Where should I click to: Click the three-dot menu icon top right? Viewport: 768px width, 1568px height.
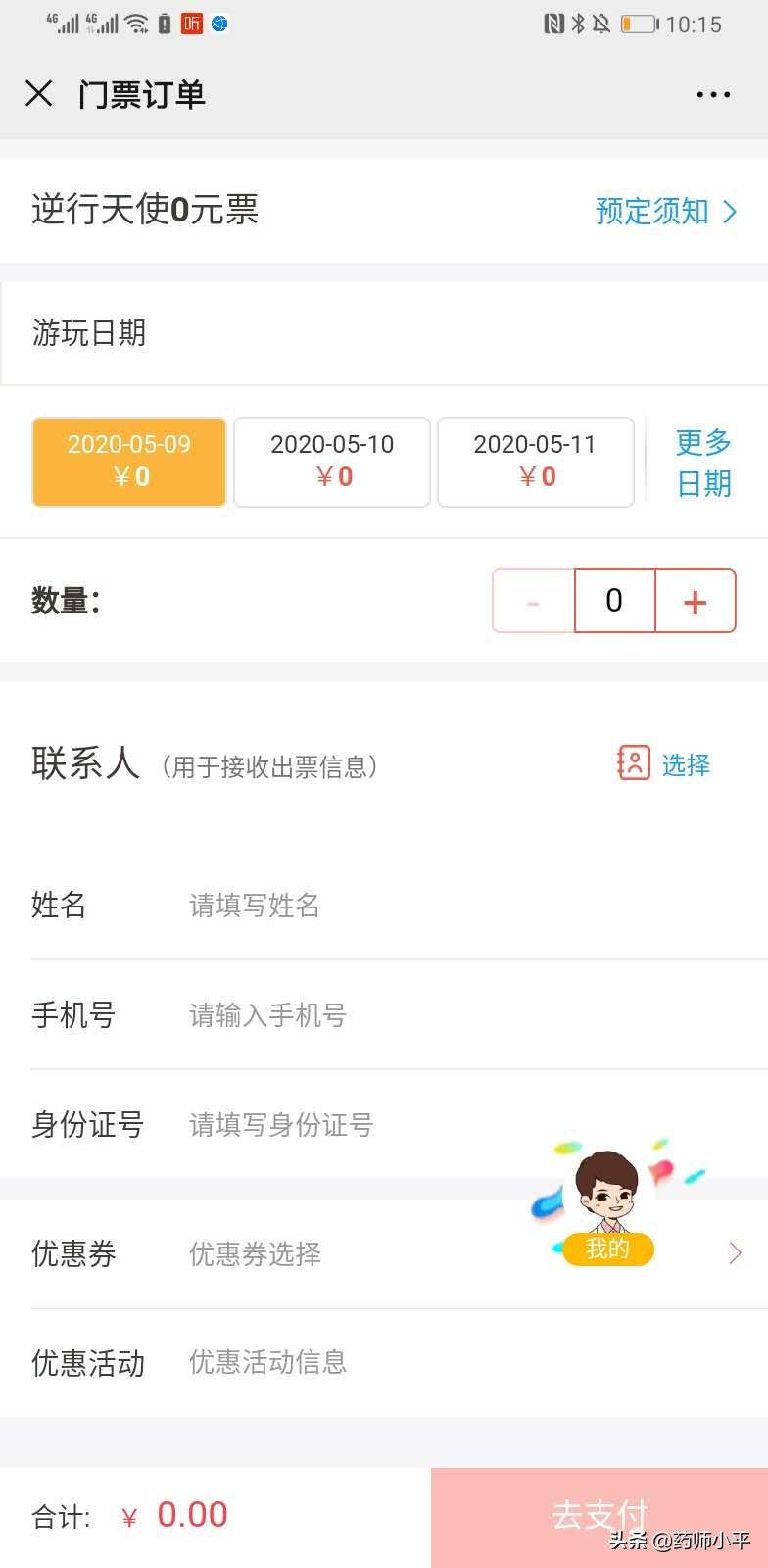click(712, 93)
